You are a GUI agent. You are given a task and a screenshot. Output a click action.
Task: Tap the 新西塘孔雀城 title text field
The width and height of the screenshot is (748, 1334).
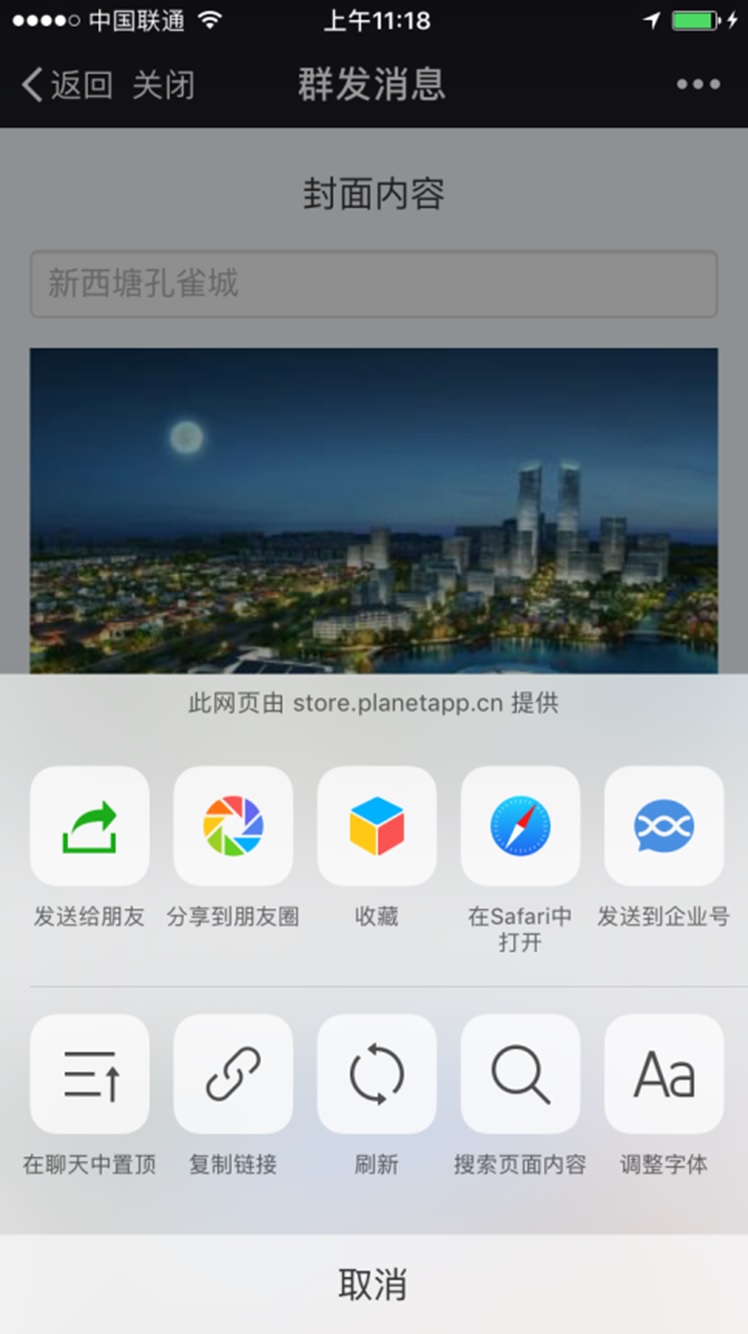pos(374,284)
